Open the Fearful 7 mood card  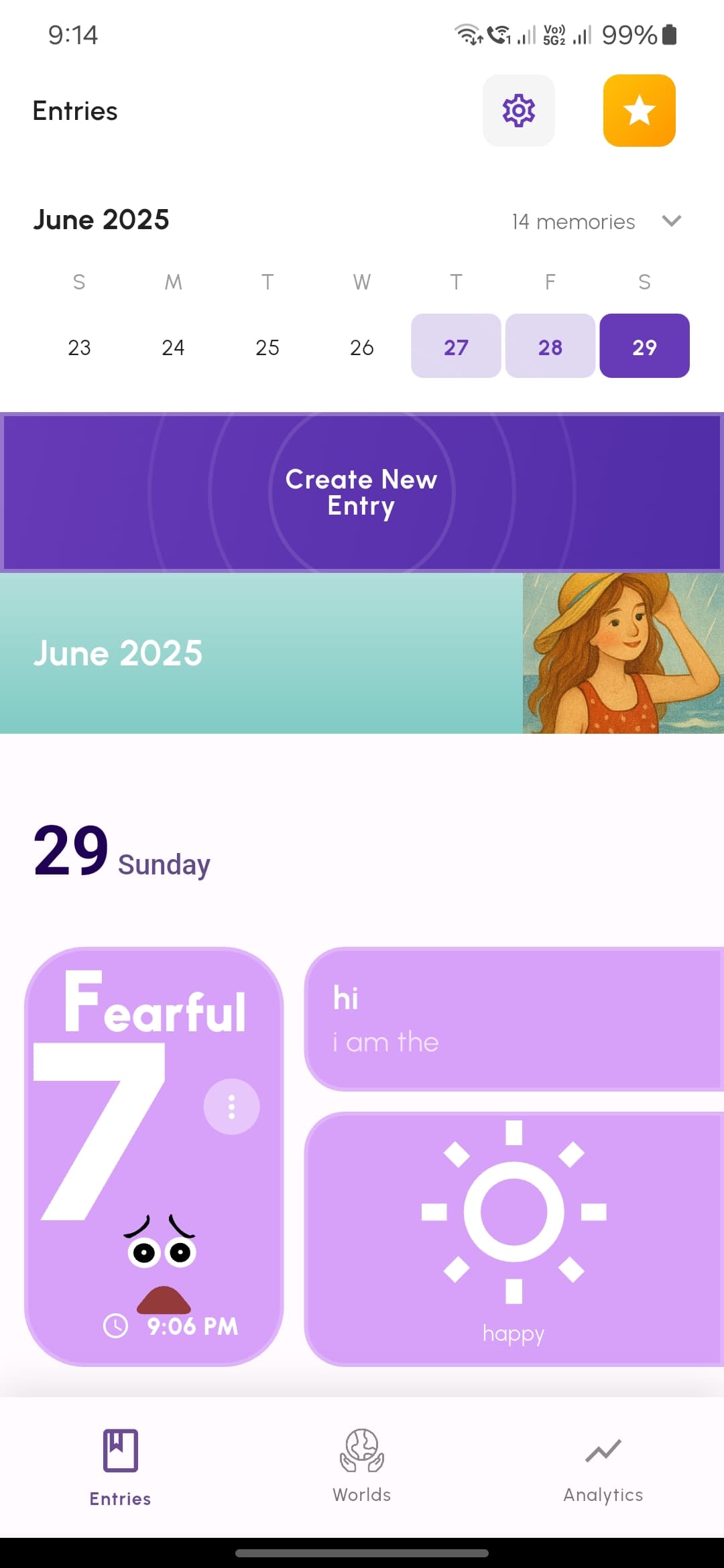(154, 1157)
